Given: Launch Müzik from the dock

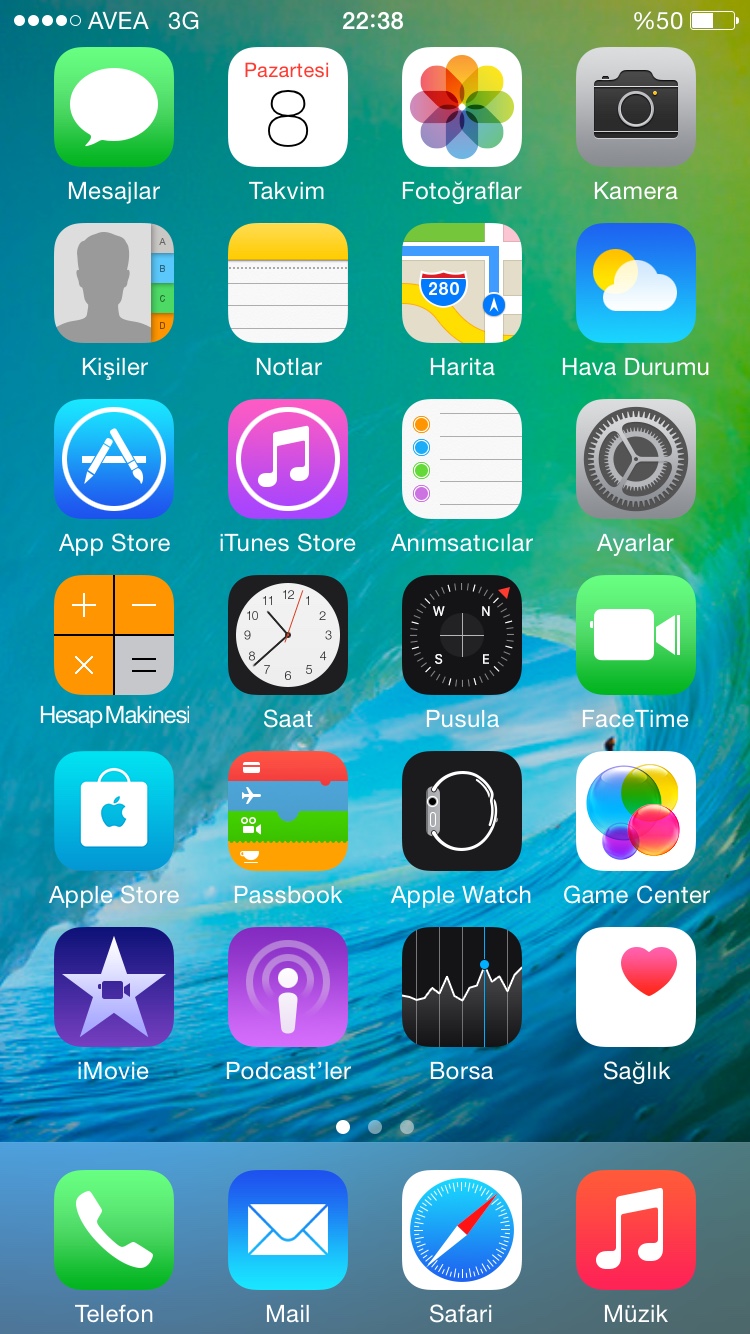Looking at the screenshot, I should tap(636, 1230).
